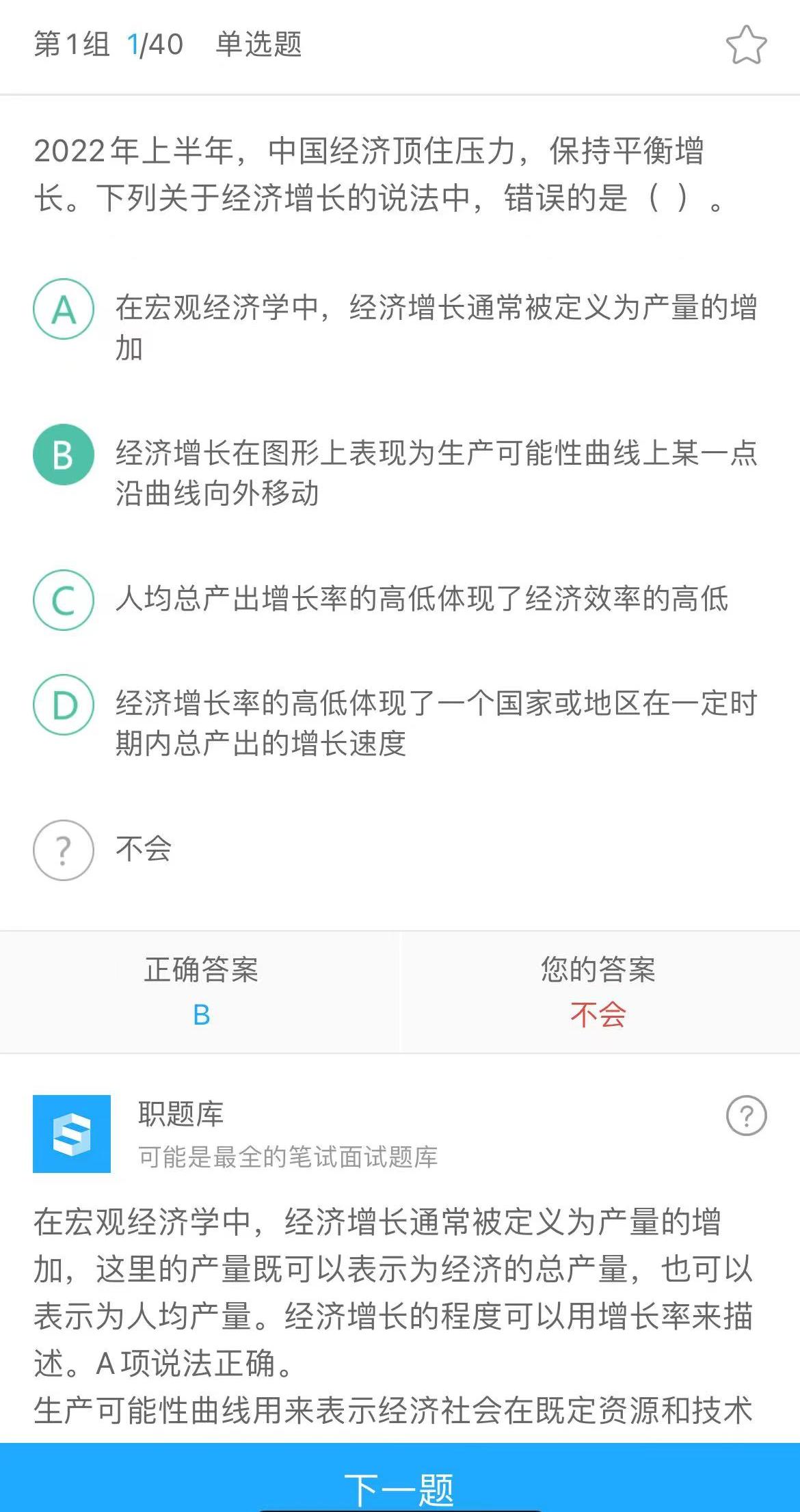Viewport: 800px width, 1512px height.
Task: Star this question as a favorite
Action: tap(746, 45)
